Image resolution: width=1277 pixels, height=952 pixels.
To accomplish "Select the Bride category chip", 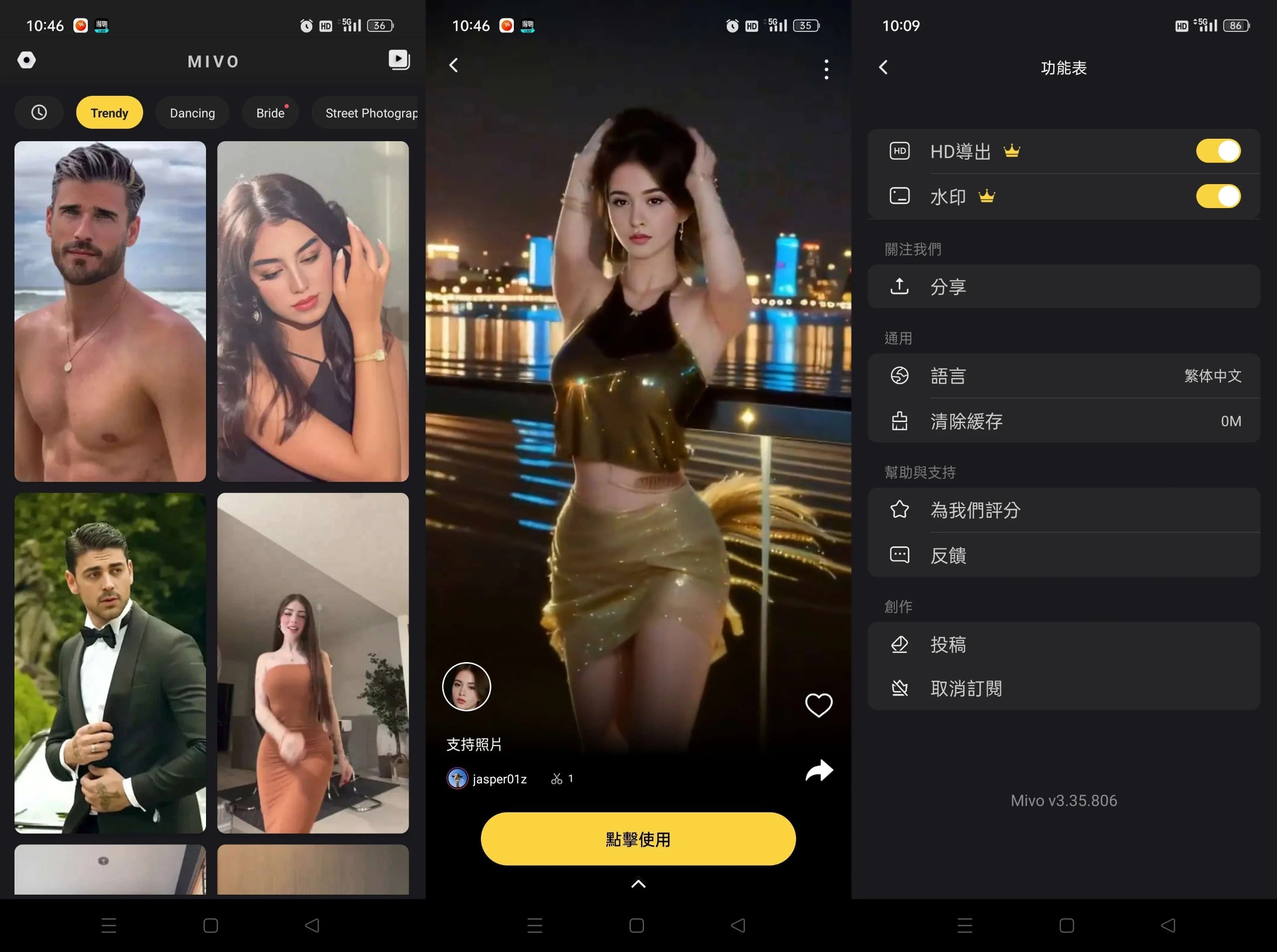I will (x=270, y=113).
